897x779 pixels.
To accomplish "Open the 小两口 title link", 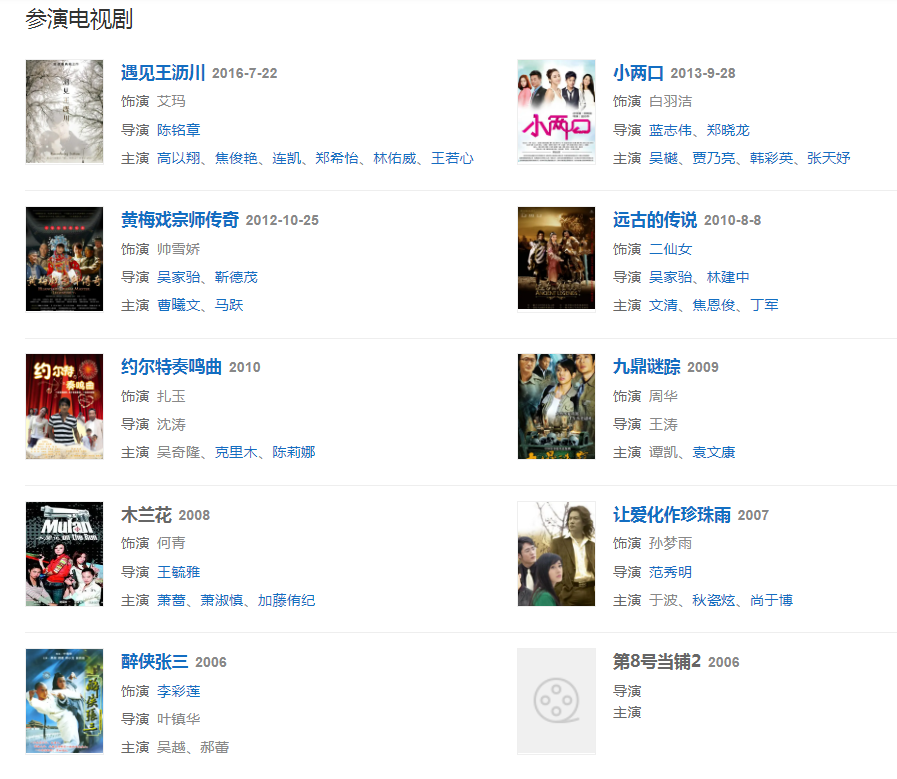I will 638,73.
